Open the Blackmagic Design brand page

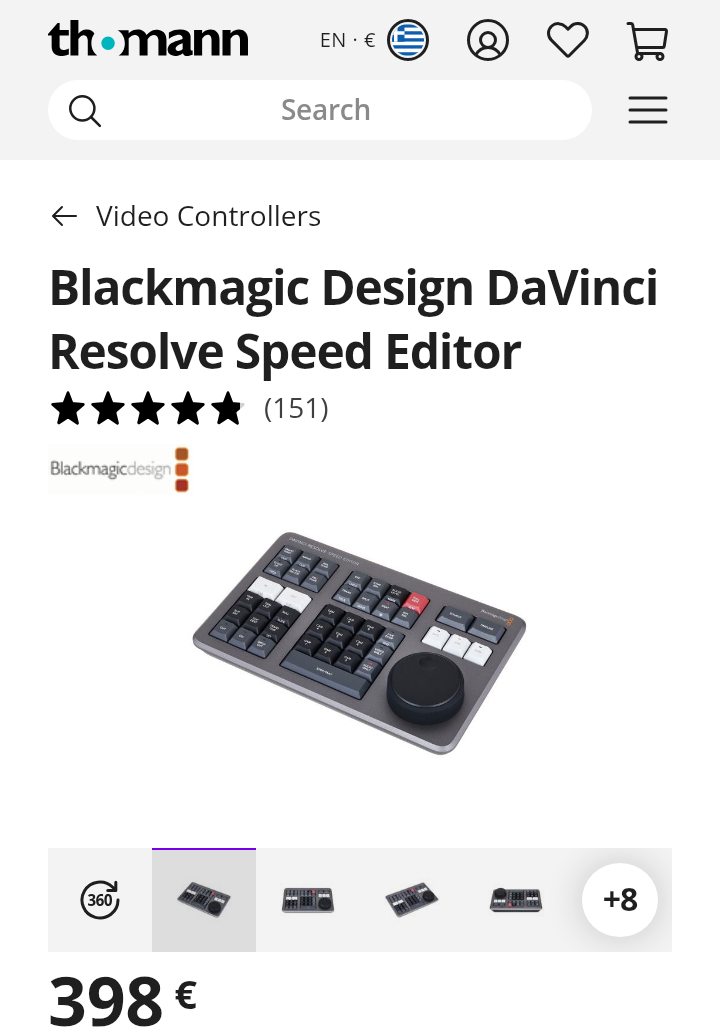119,470
